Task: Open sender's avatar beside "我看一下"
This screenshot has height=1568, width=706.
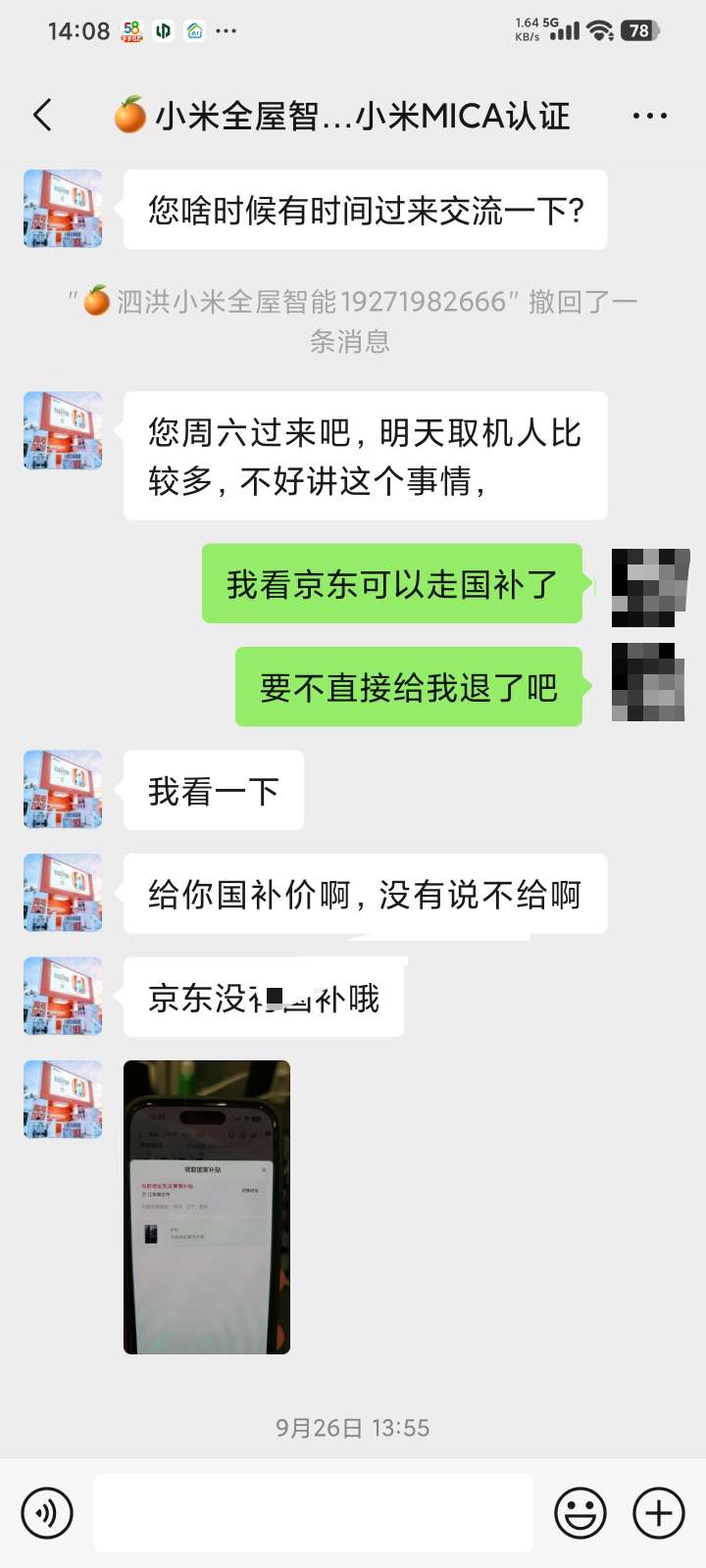Action: click(x=63, y=790)
